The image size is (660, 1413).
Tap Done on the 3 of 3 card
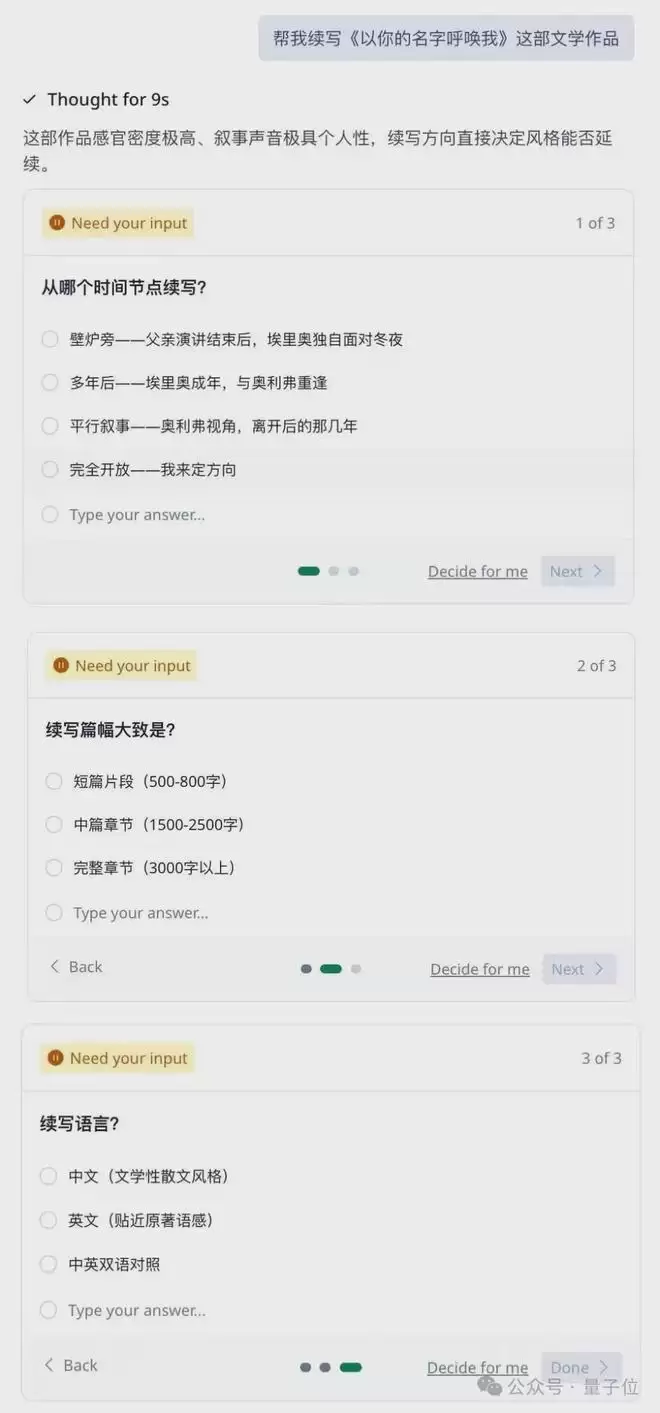click(x=580, y=1367)
